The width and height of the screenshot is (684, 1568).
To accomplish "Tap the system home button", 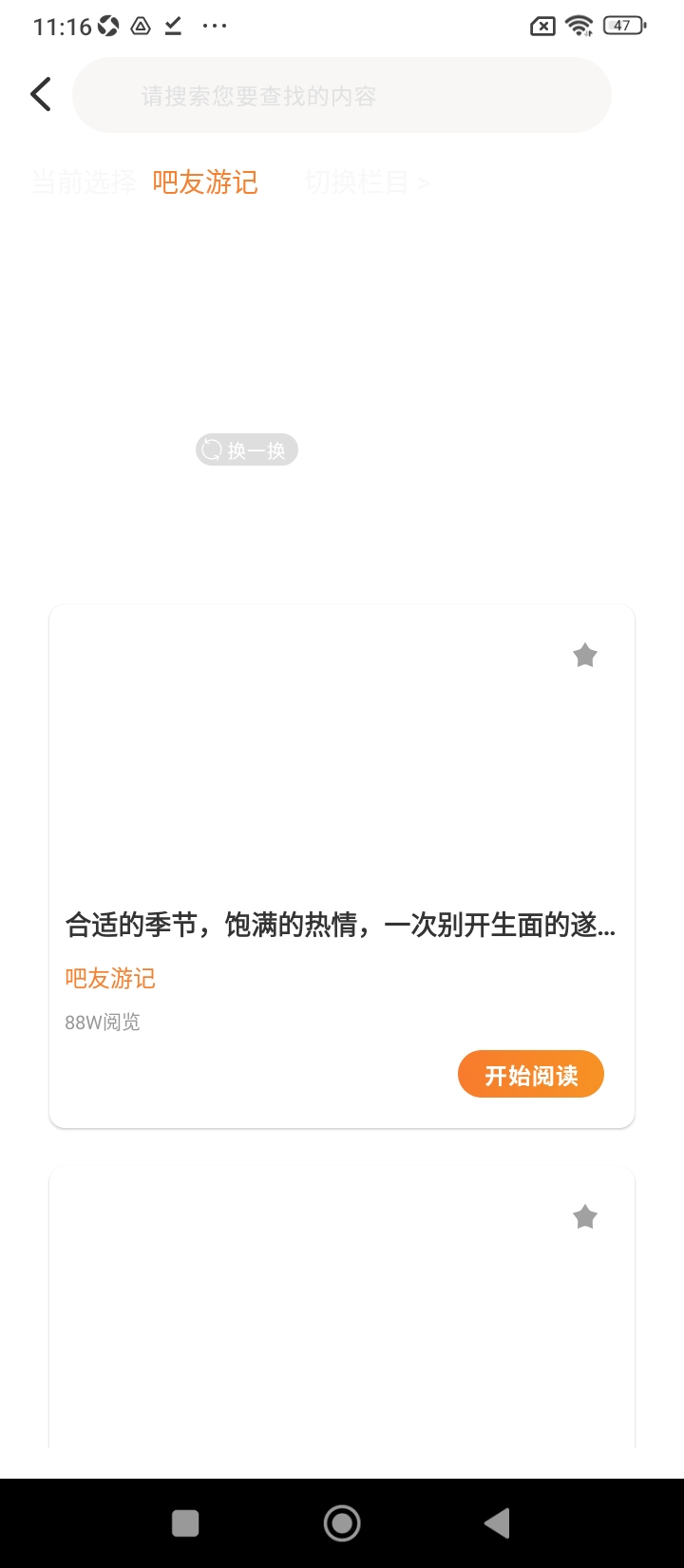I will tap(342, 1523).
